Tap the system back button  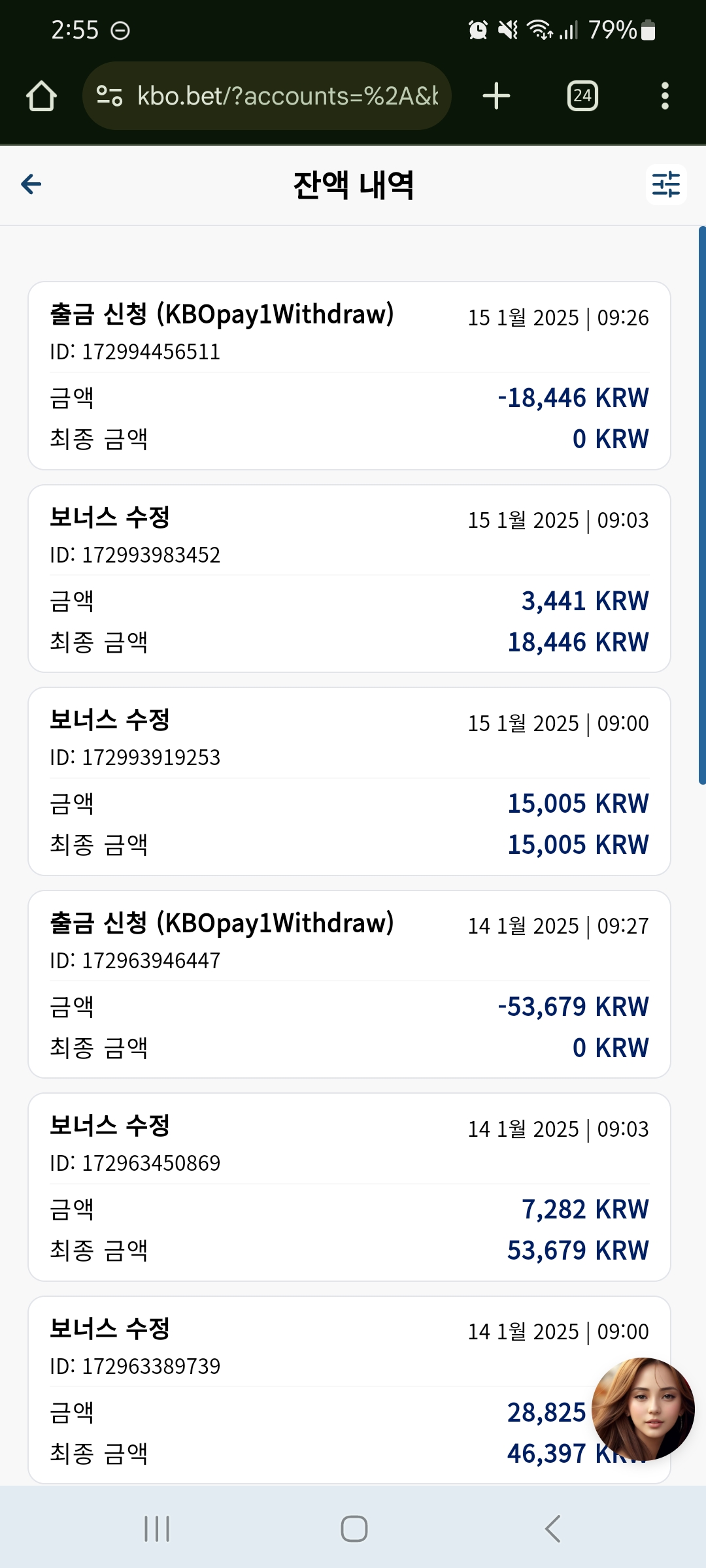click(x=553, y=1529)
